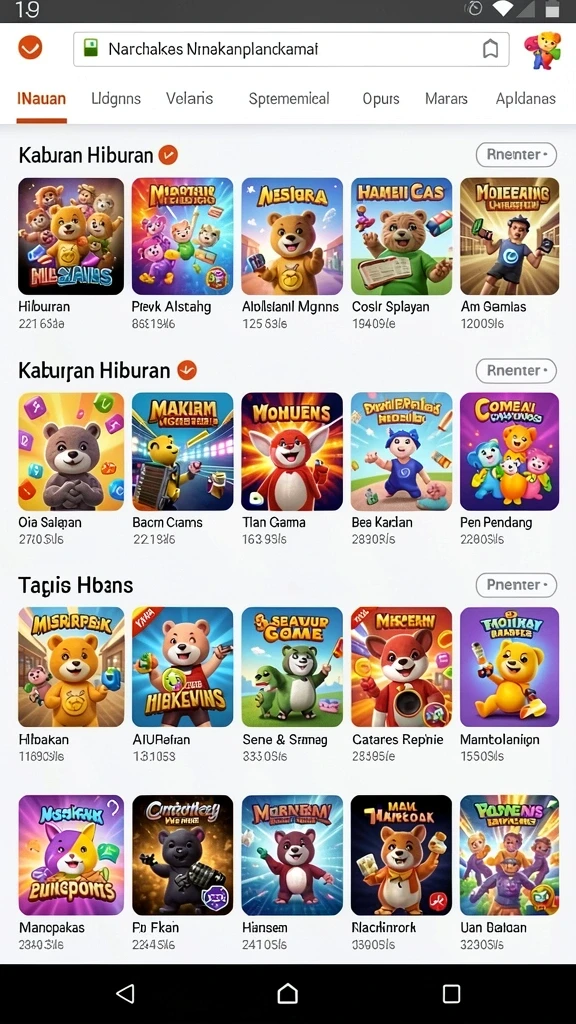
Task: Switch to the Sptememical tab
Action: coord(289,99)
